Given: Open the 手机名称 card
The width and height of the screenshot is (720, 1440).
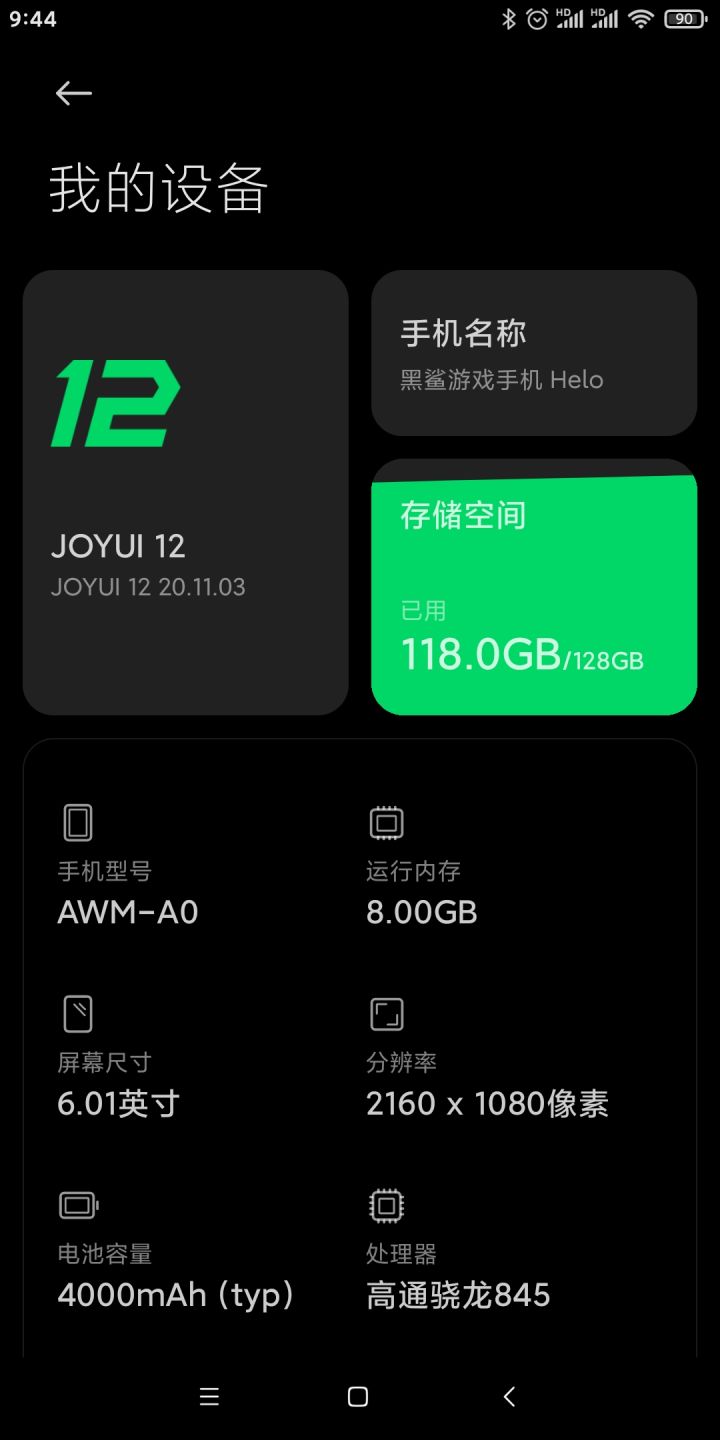Looking at the screenshot, I should 534,353.
